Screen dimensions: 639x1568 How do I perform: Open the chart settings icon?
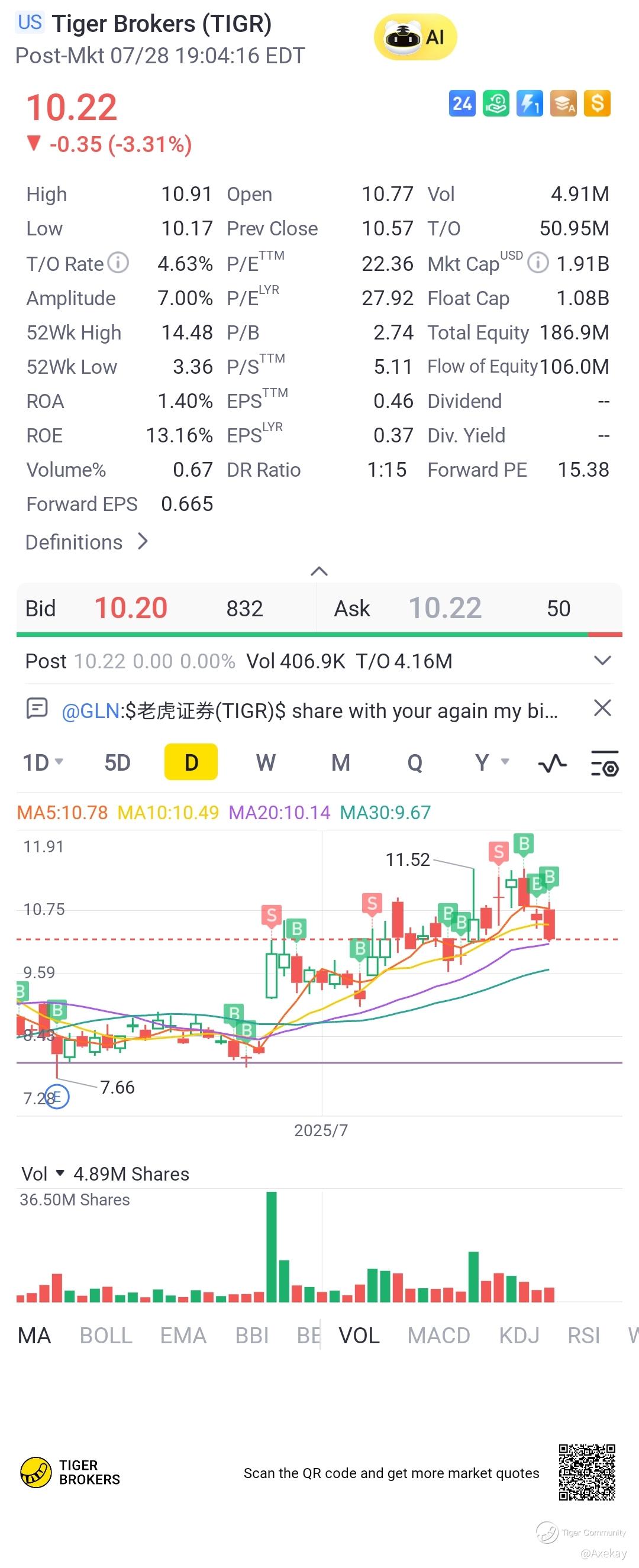point(604,764)
